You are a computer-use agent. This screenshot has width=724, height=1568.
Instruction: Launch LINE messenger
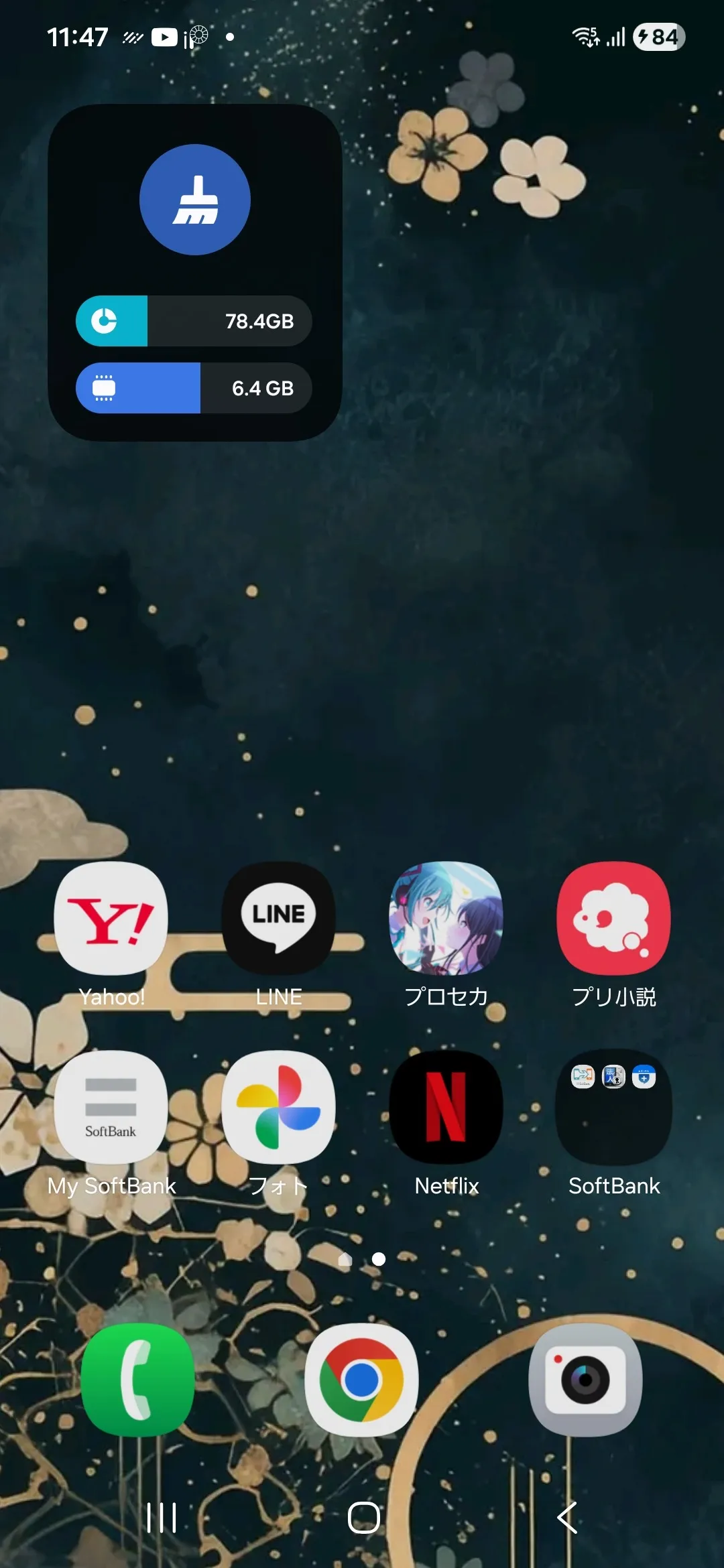click(279, 919)
